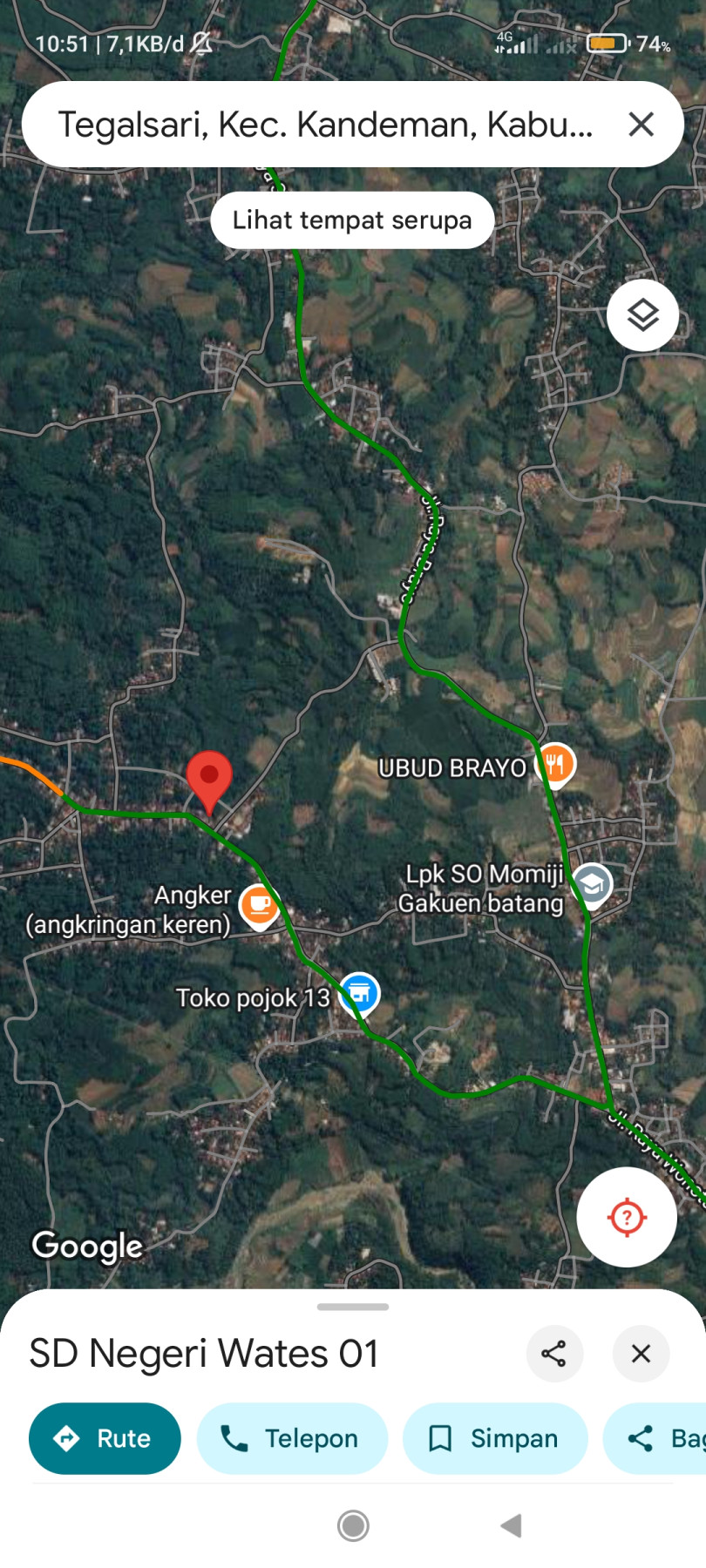
Task: Select the Lpk SO Momiji Gakuen marker
Action: pos(593,887)
